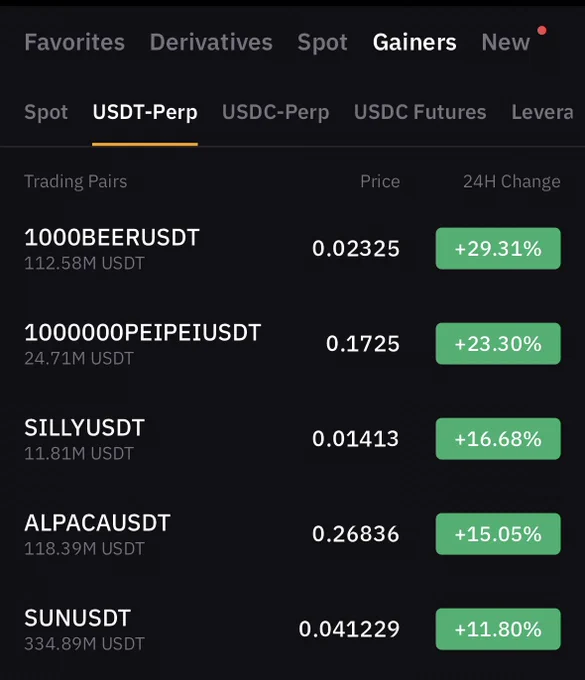585x680 pixels.
Task: Open the ALPACAUSDT trading pair
Action: tap(292, 534)
